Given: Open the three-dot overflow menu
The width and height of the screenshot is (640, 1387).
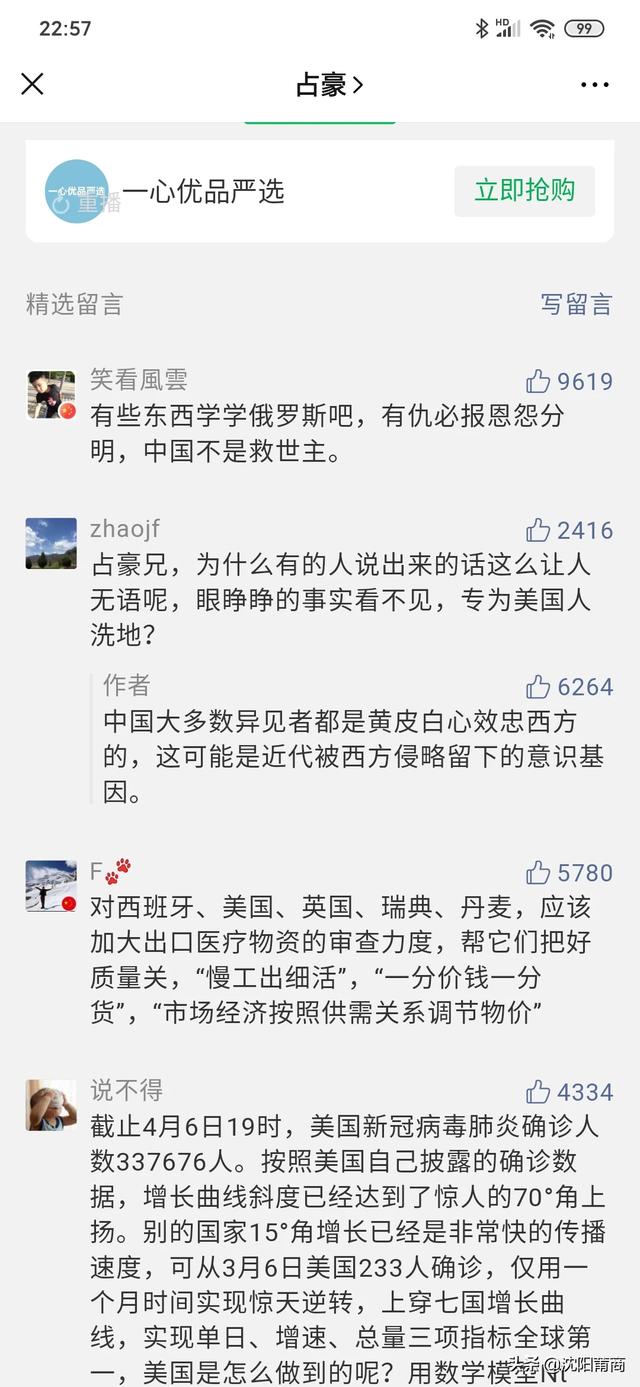Looking at the screenshot, I should [x=595, y=85].
